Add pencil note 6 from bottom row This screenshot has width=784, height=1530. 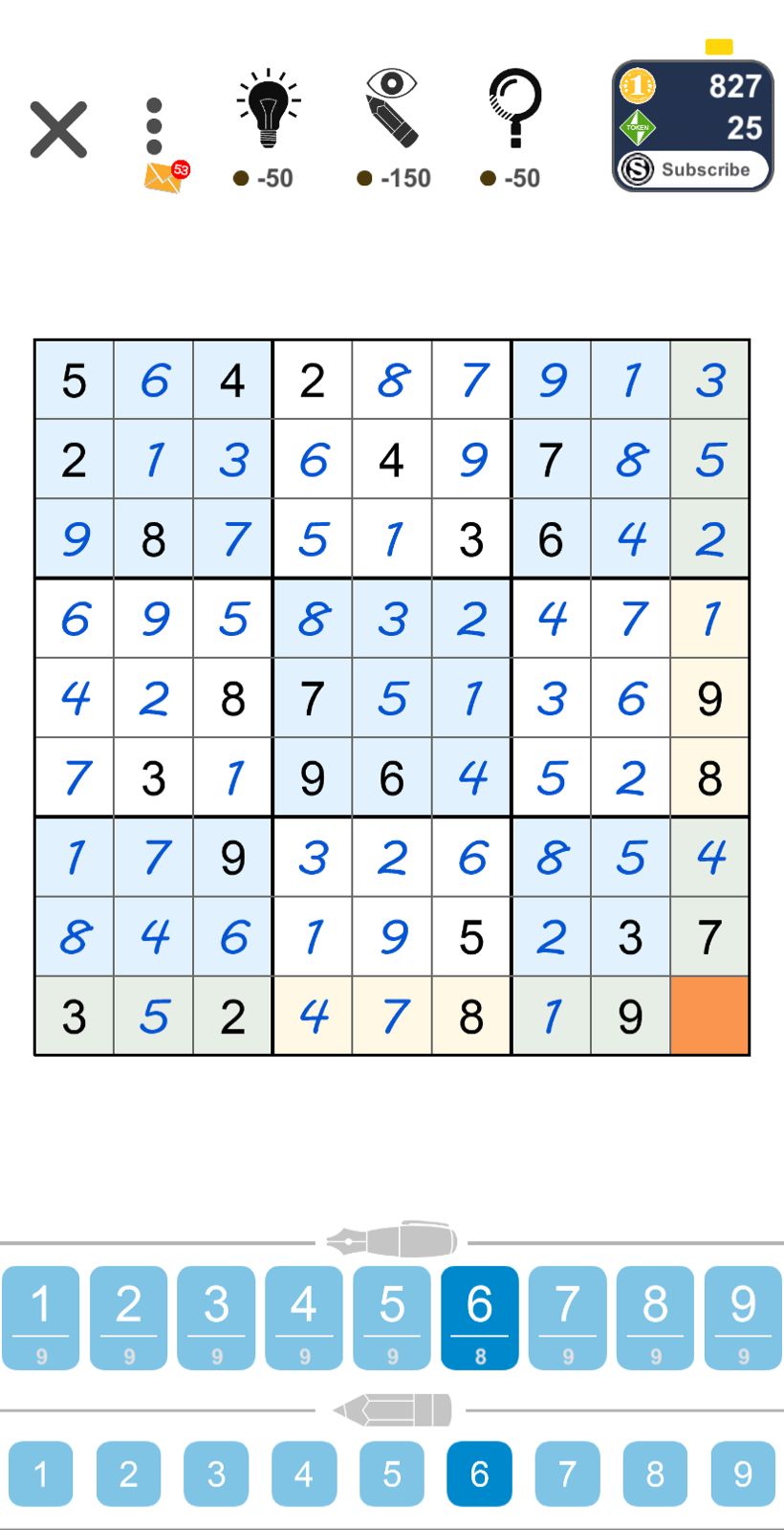point(479,1474)
